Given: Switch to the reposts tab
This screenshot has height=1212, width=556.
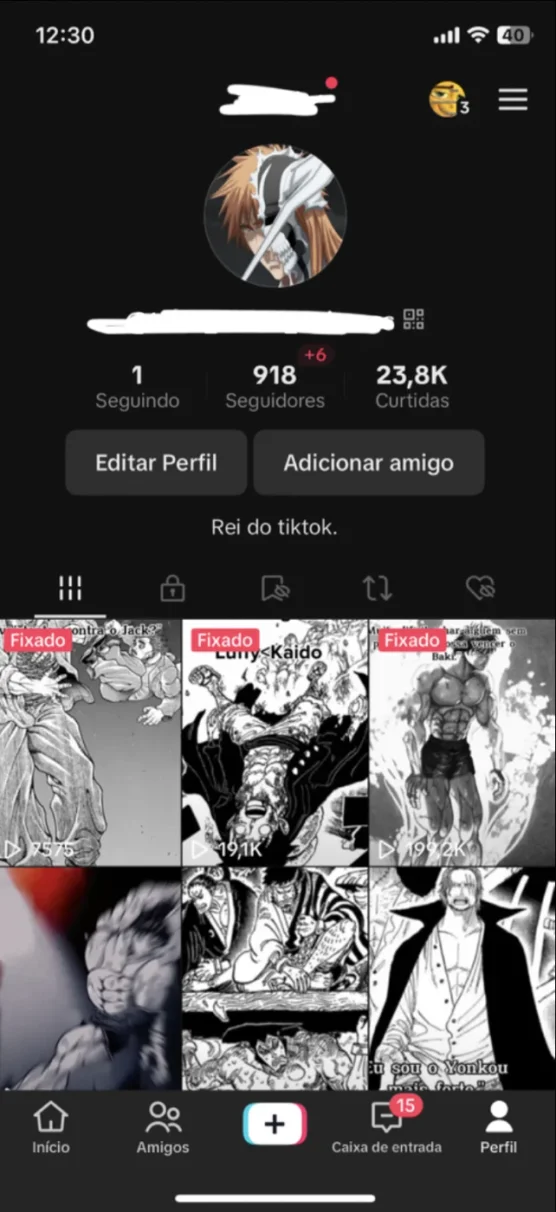Looking at the screenshot, I should [x=377, y=588].
